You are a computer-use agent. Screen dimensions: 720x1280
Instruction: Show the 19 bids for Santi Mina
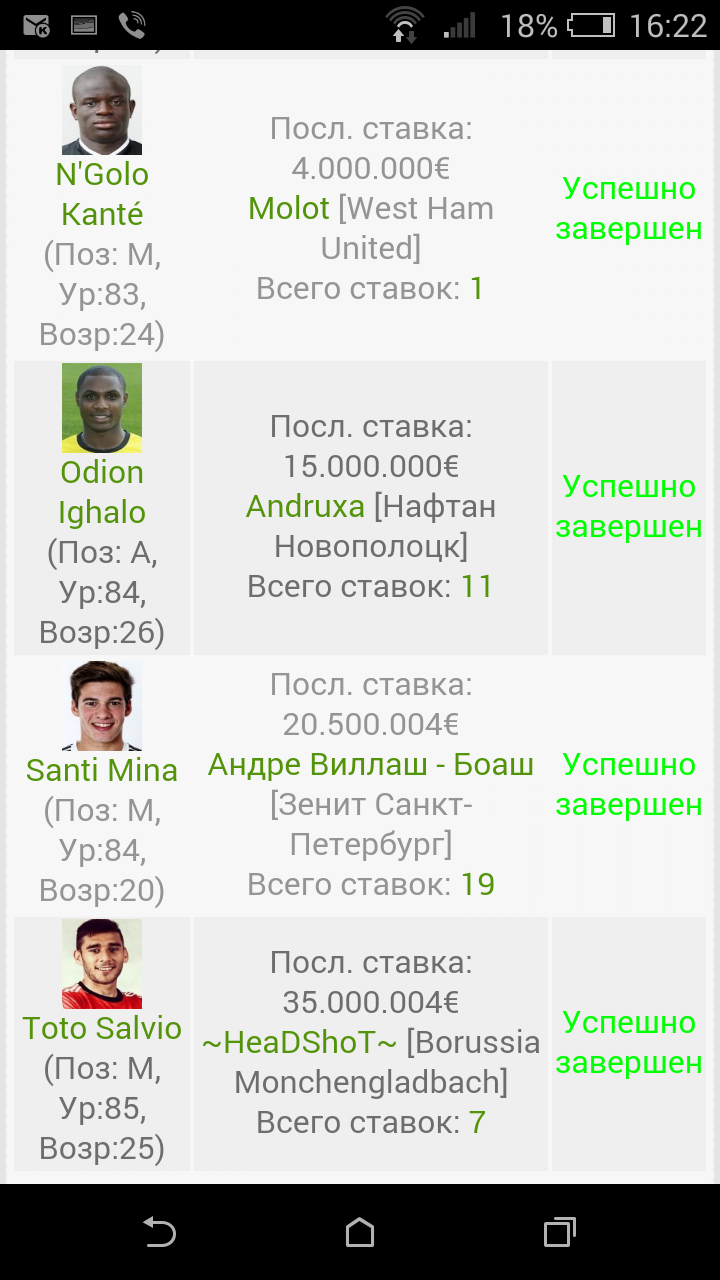[x=477, y=884]
